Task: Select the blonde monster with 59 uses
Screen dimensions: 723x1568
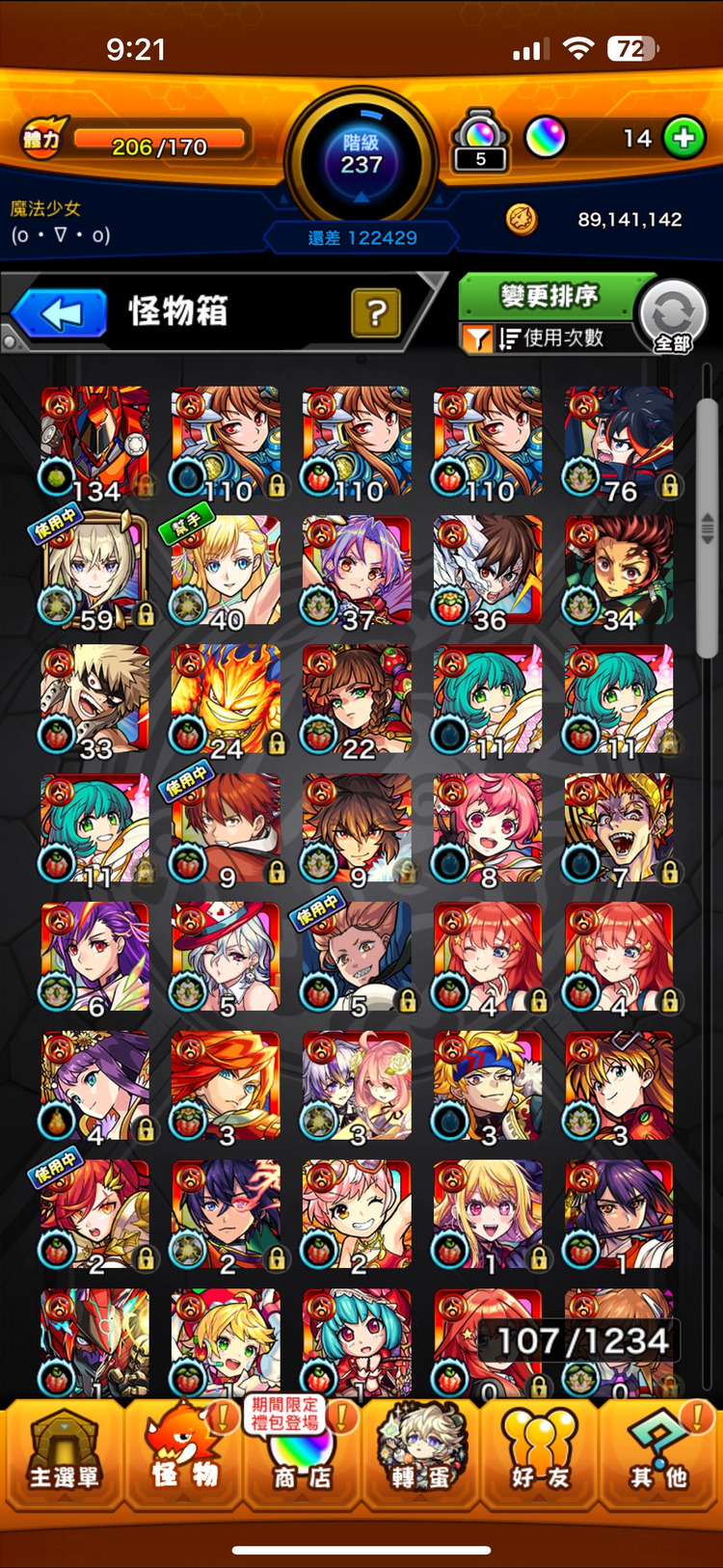Action: click(x=95, y=571)
